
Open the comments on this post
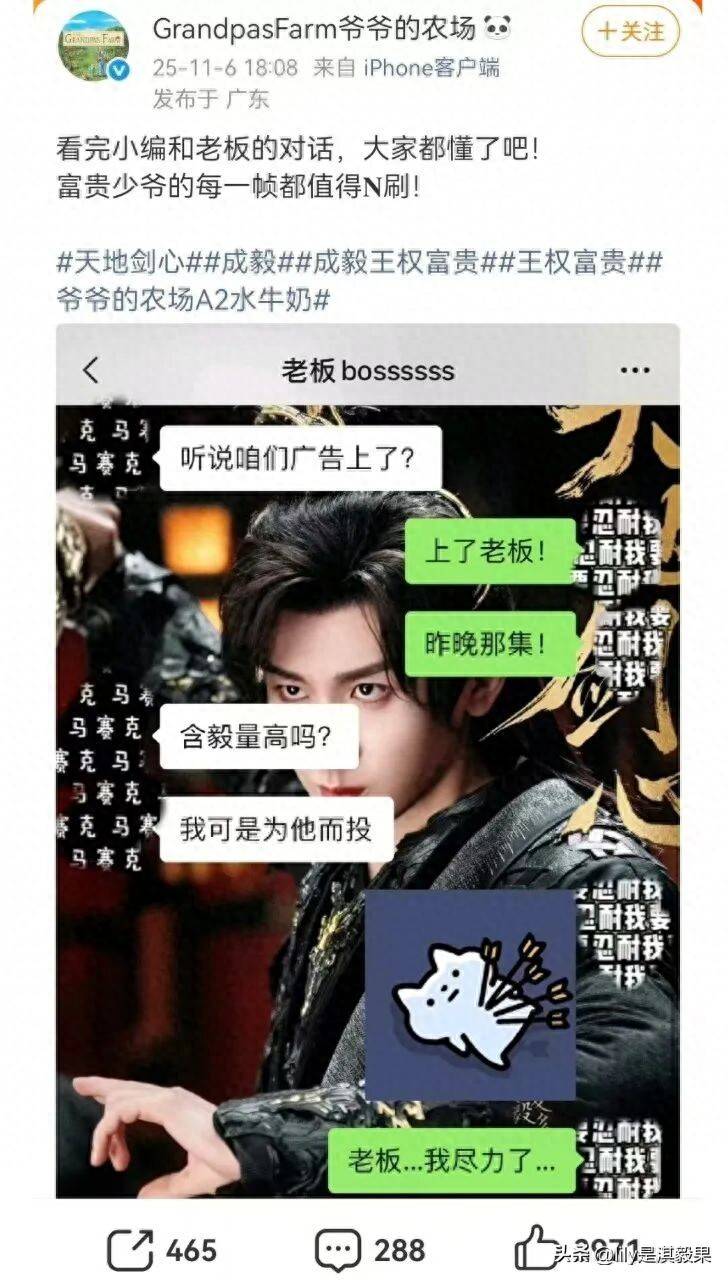370,1250
